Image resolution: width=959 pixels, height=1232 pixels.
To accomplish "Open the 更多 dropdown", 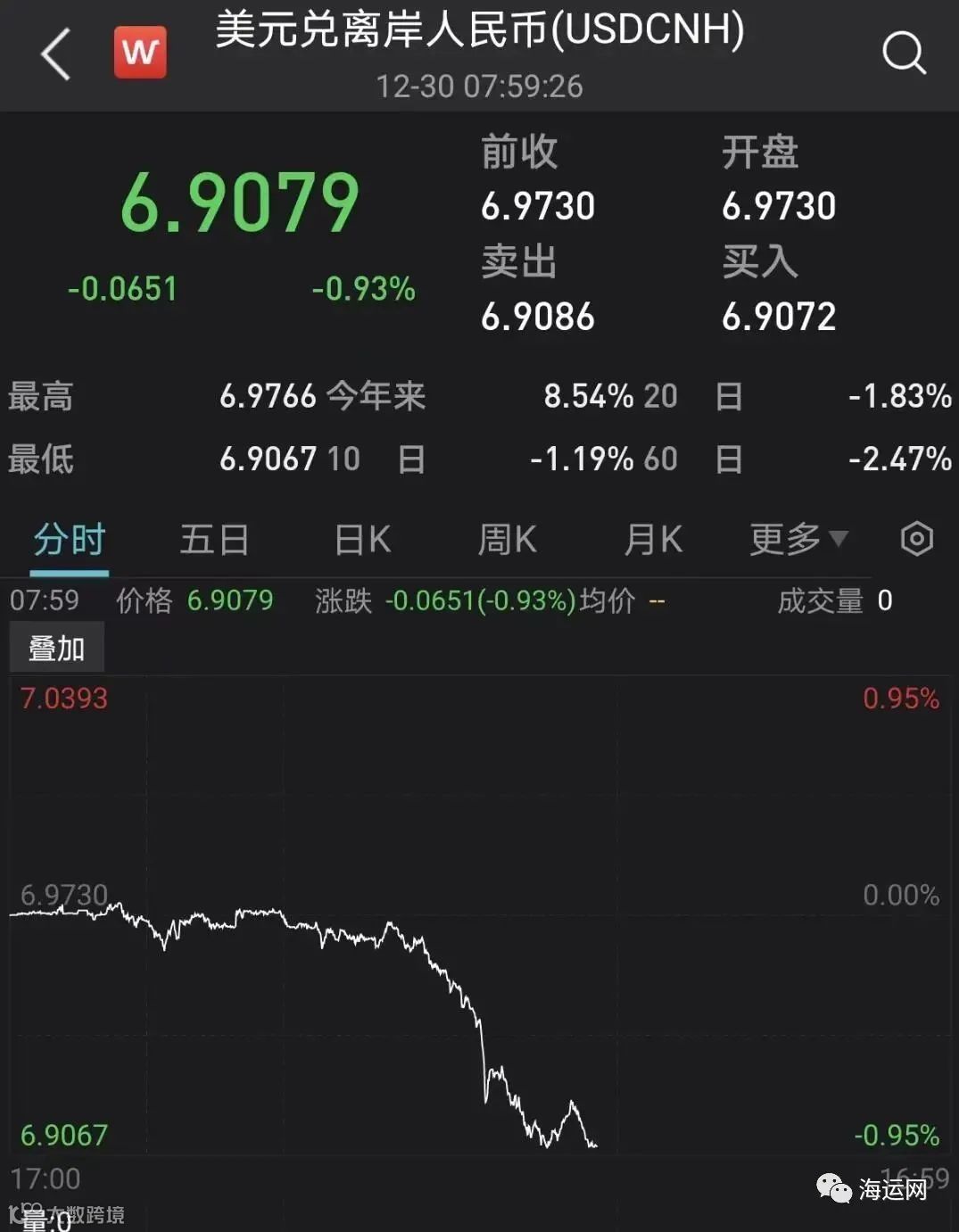I will pyautogui.click(x=785, y=539).
